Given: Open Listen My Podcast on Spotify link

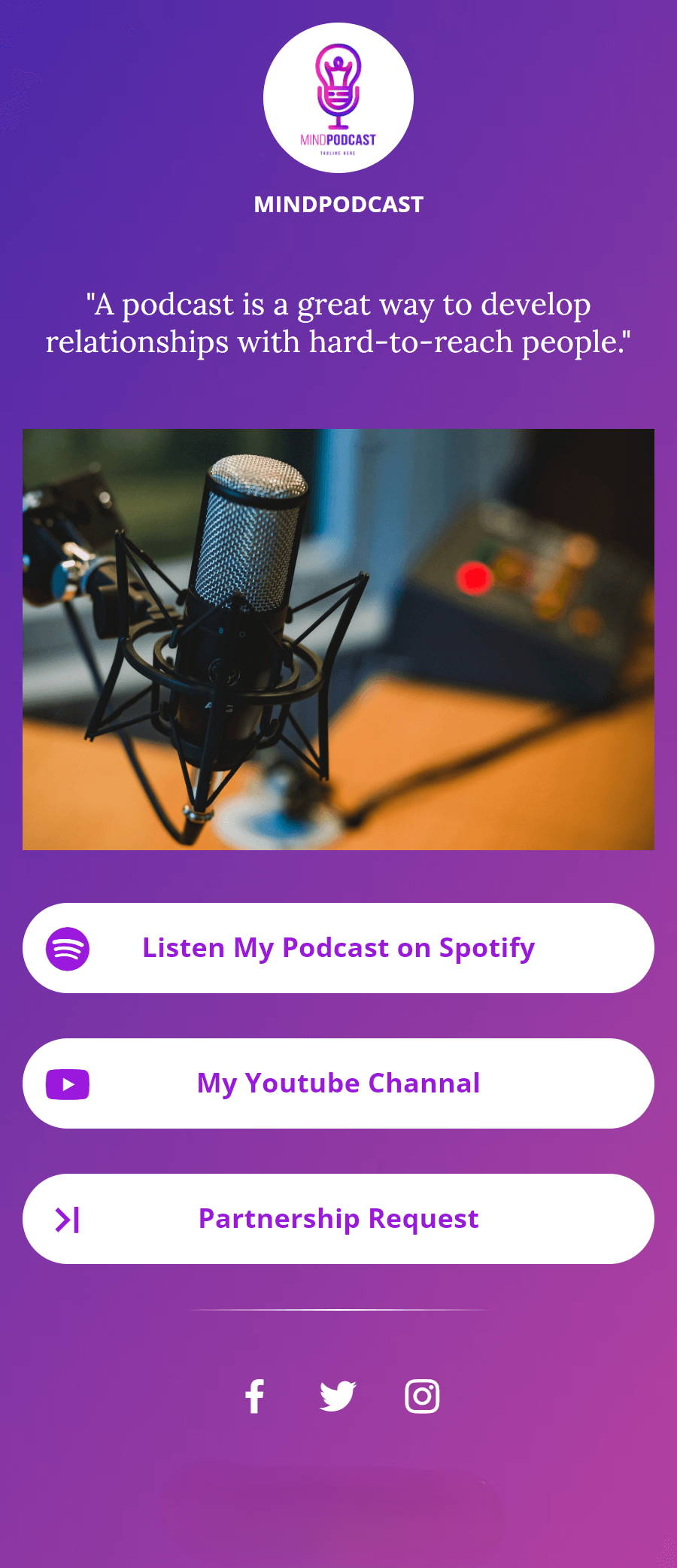Looking at the screenshot, I should click(x=338, y=948).
